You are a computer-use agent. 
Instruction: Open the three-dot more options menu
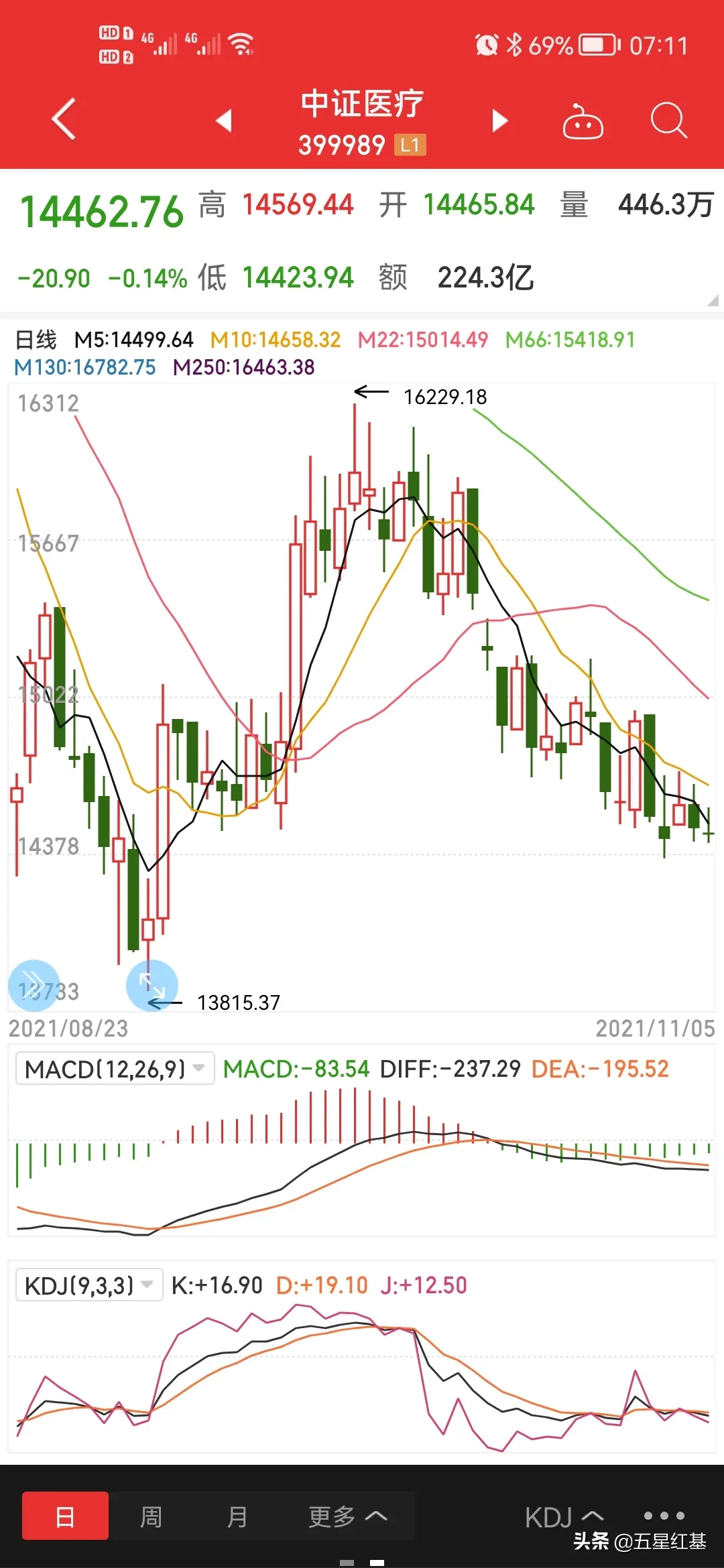tap(664, 1516)
